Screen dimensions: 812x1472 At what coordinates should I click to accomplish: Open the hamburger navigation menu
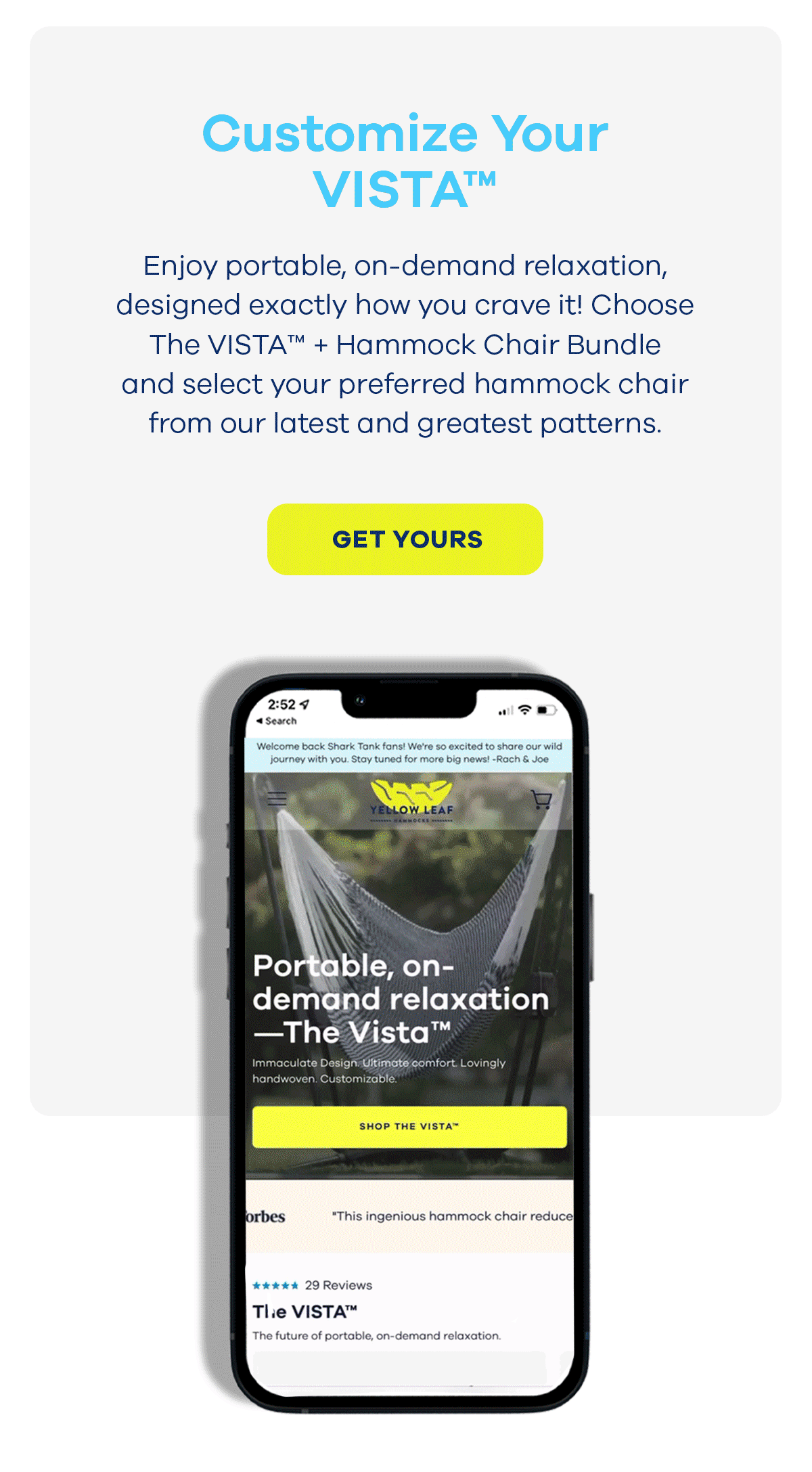point(275,797)
